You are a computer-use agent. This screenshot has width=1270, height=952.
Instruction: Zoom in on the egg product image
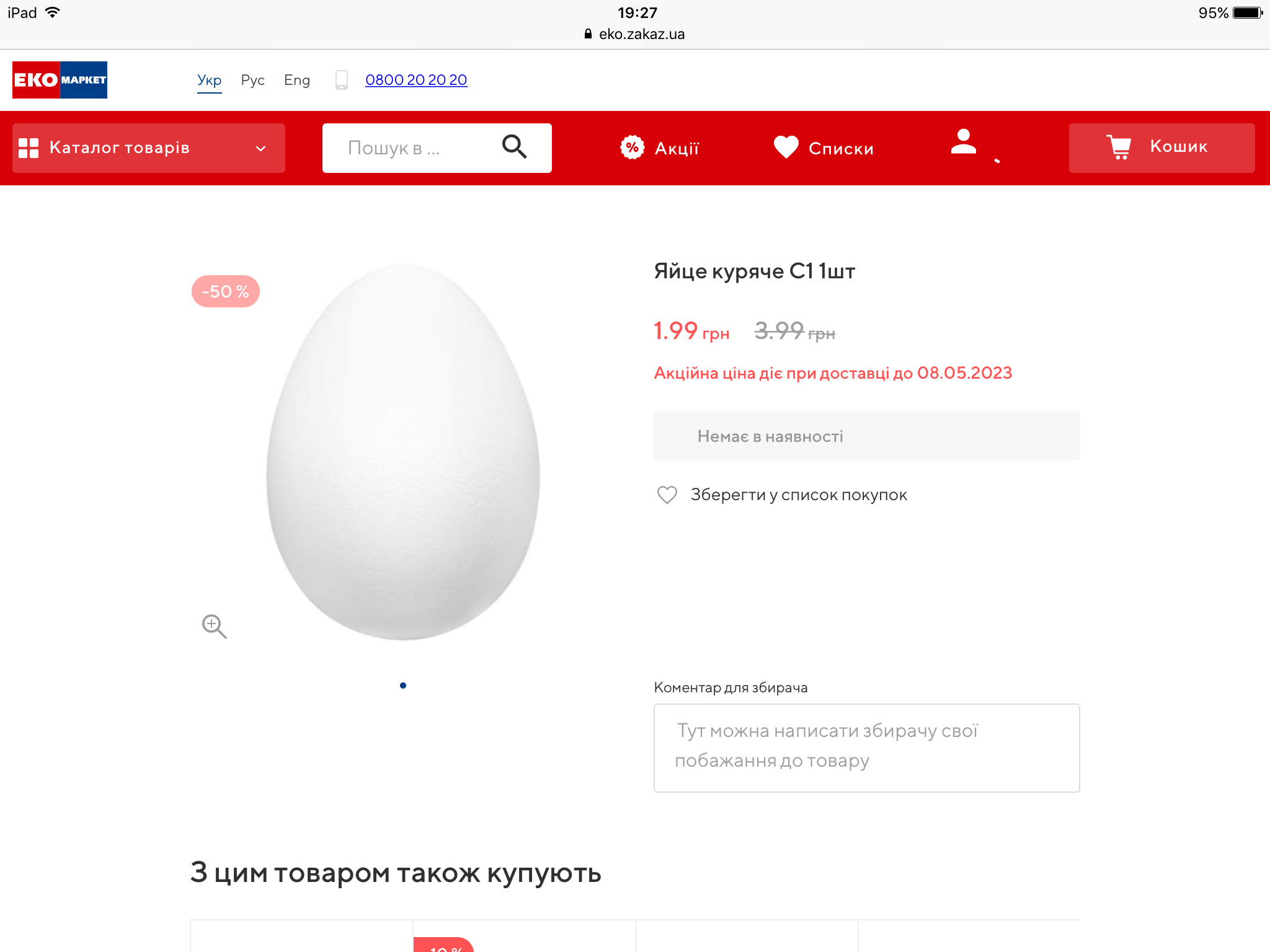(214, 626)
